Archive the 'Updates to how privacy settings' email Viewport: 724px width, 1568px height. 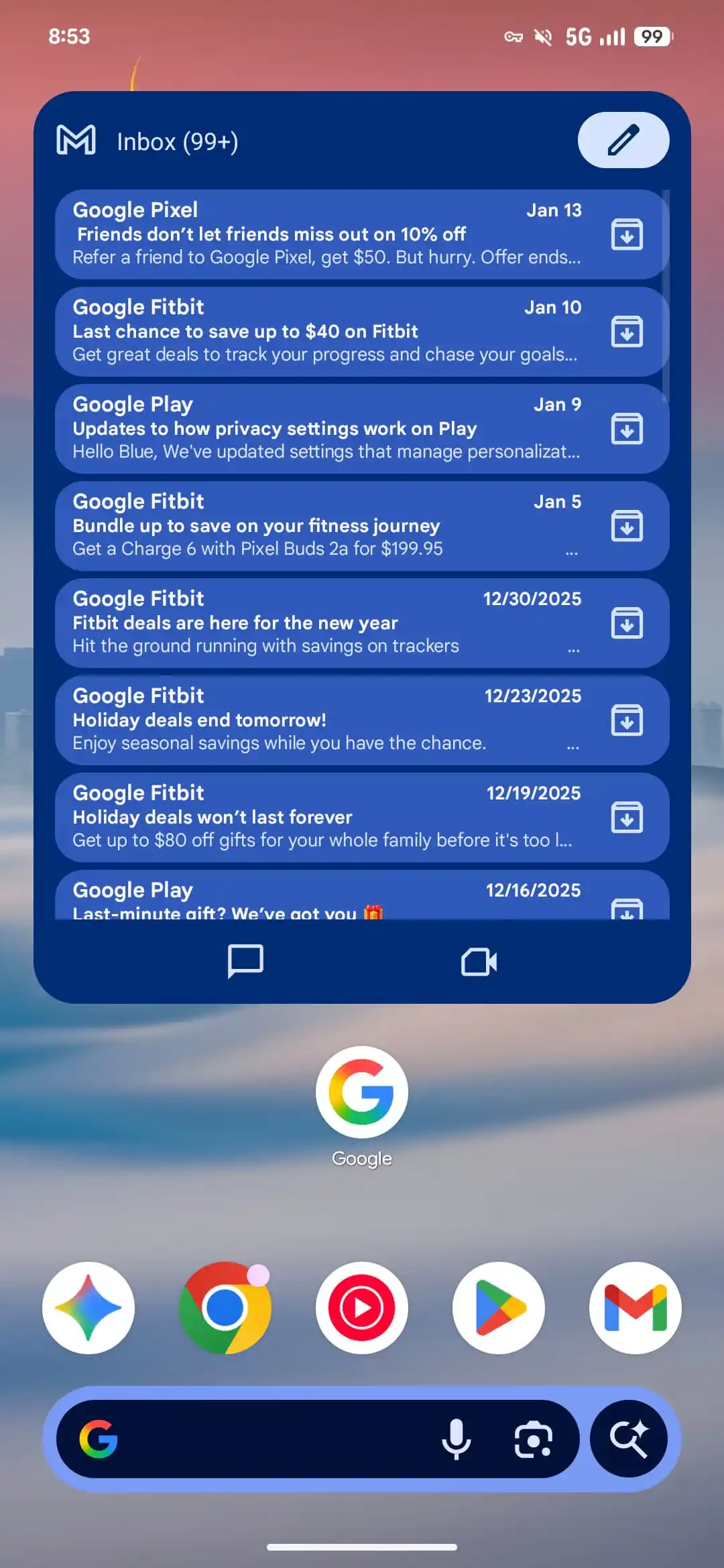[626, 428]
